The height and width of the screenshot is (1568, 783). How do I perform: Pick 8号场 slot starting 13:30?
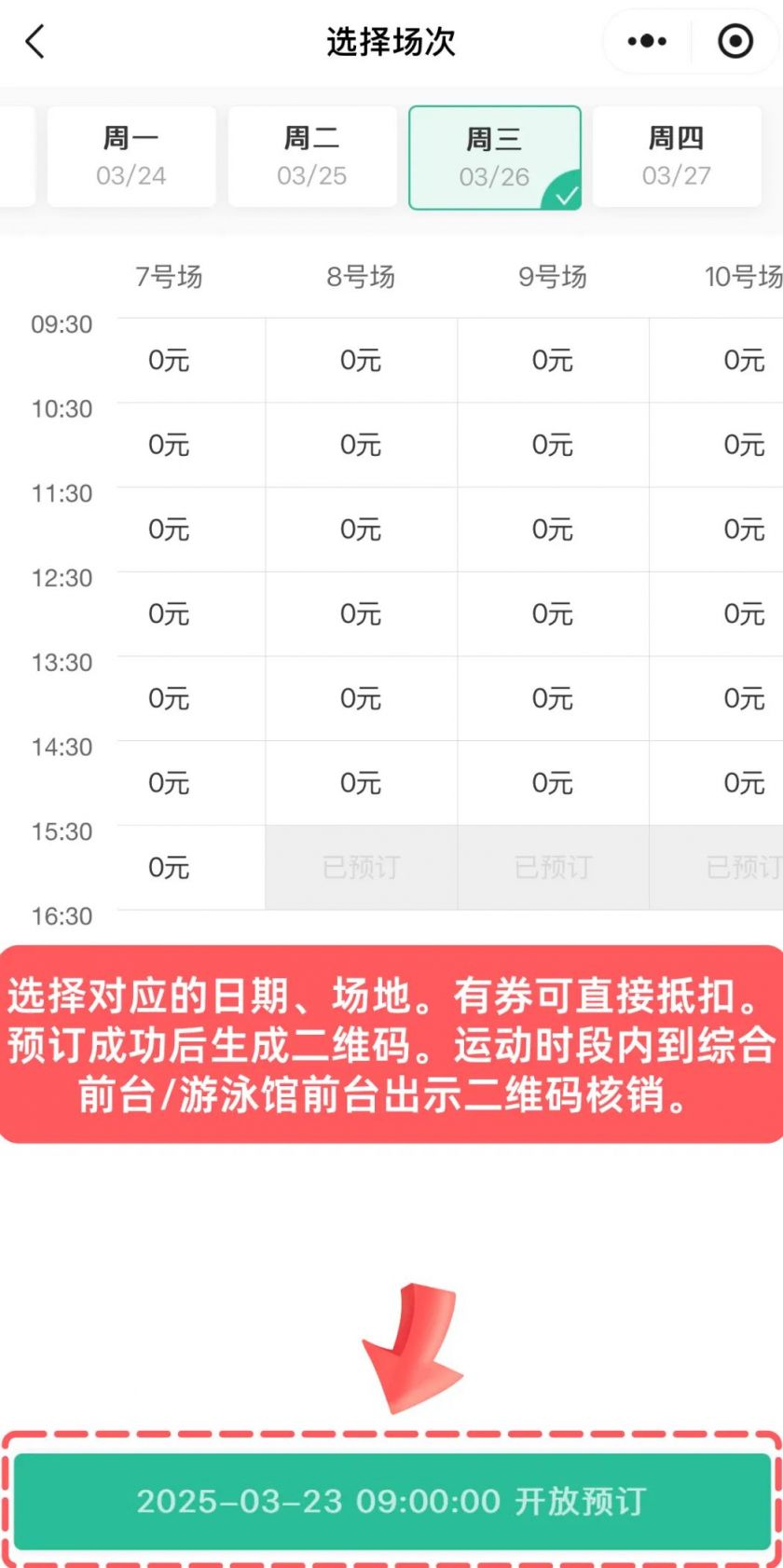(362, 698)
